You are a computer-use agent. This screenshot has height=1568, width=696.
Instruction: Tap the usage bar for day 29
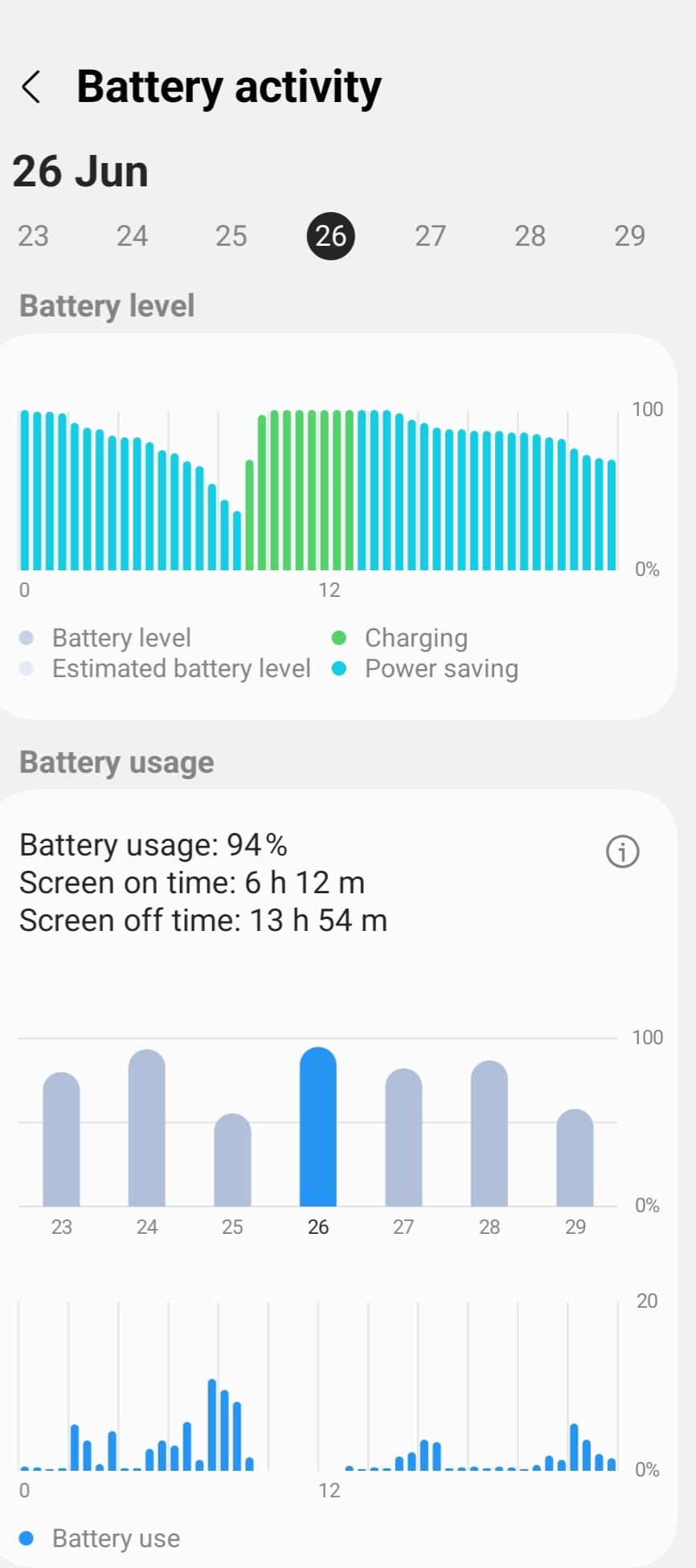[575, 1158]
